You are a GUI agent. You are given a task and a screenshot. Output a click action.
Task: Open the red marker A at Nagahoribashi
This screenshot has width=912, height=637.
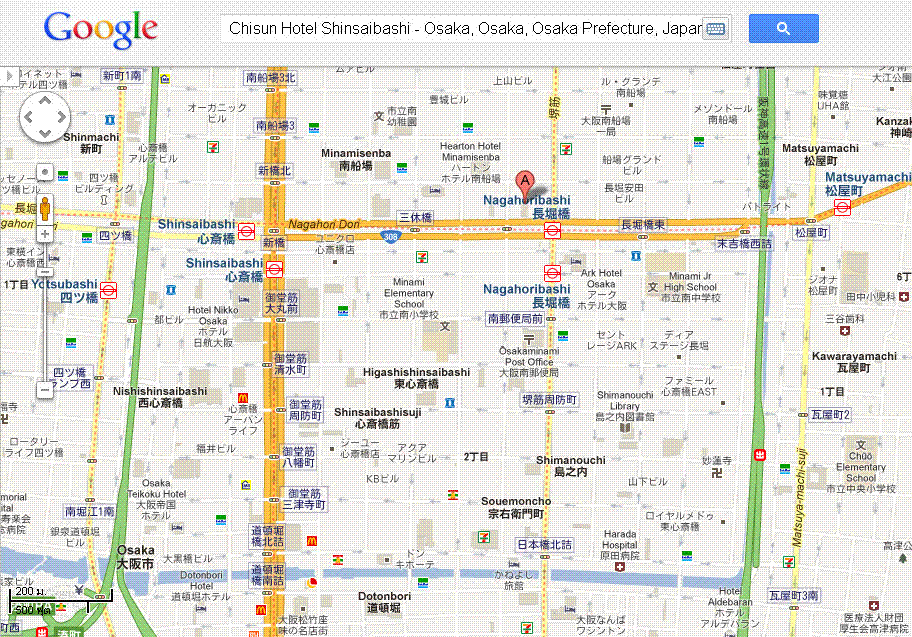(x=522, y=183)
